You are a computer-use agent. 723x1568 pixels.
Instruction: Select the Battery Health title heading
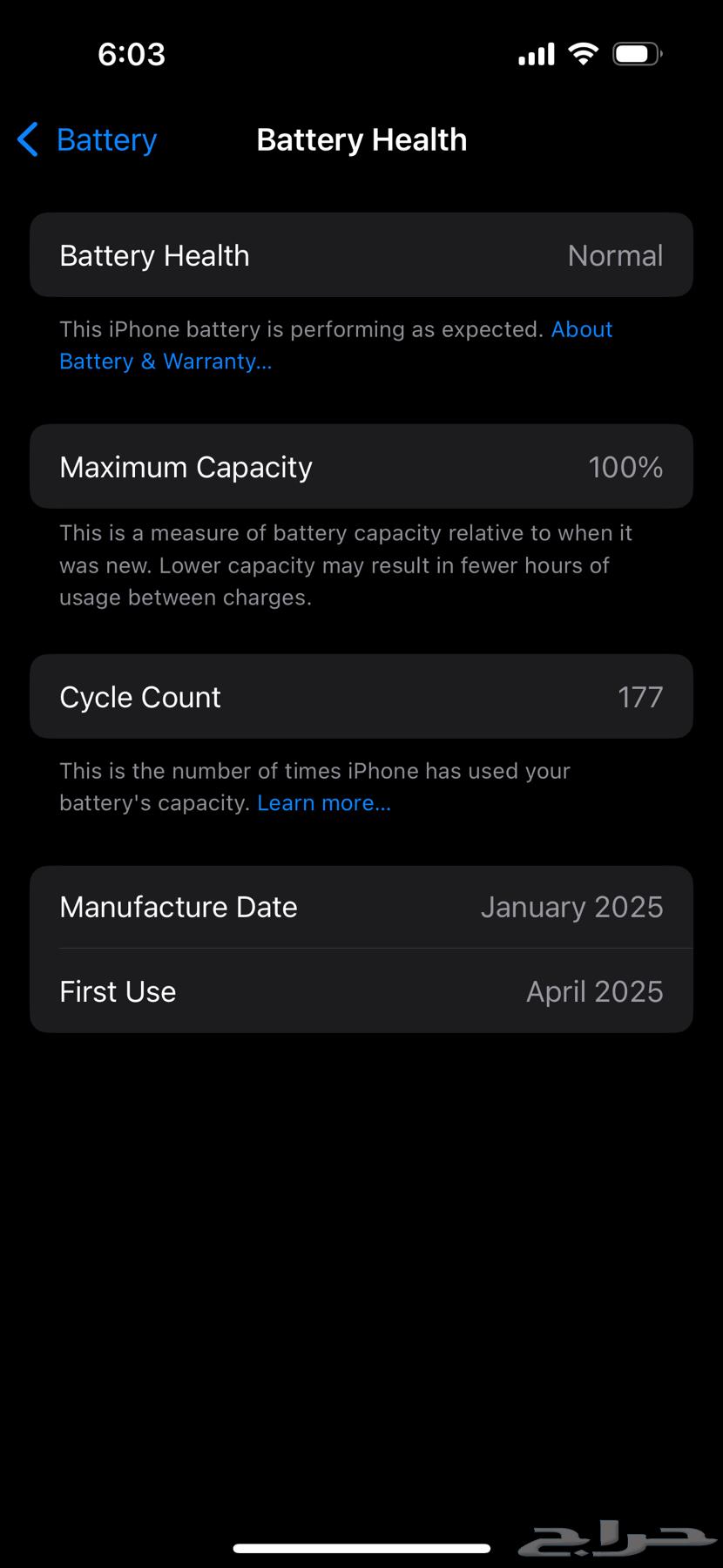click(x=361, y=139)
